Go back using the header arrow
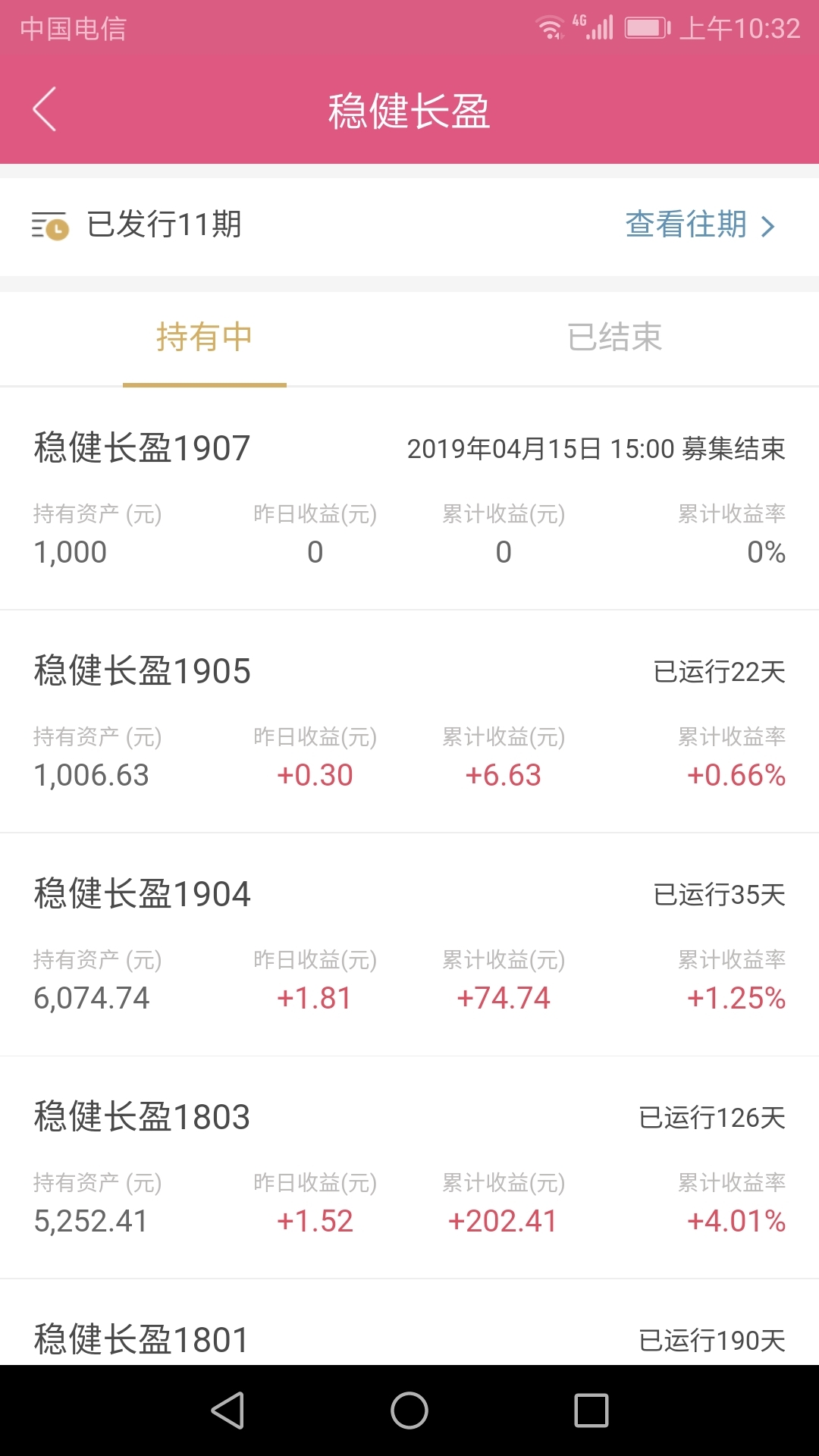Viewport: 819px width, 1456px height. [45, 109]
